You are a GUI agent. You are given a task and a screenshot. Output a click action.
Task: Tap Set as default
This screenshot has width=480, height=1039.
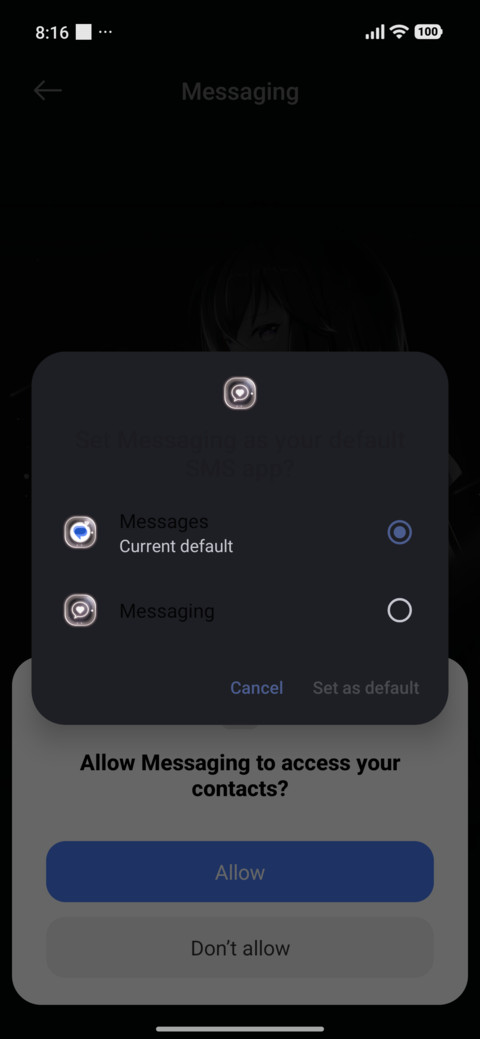tap(366, 688)
